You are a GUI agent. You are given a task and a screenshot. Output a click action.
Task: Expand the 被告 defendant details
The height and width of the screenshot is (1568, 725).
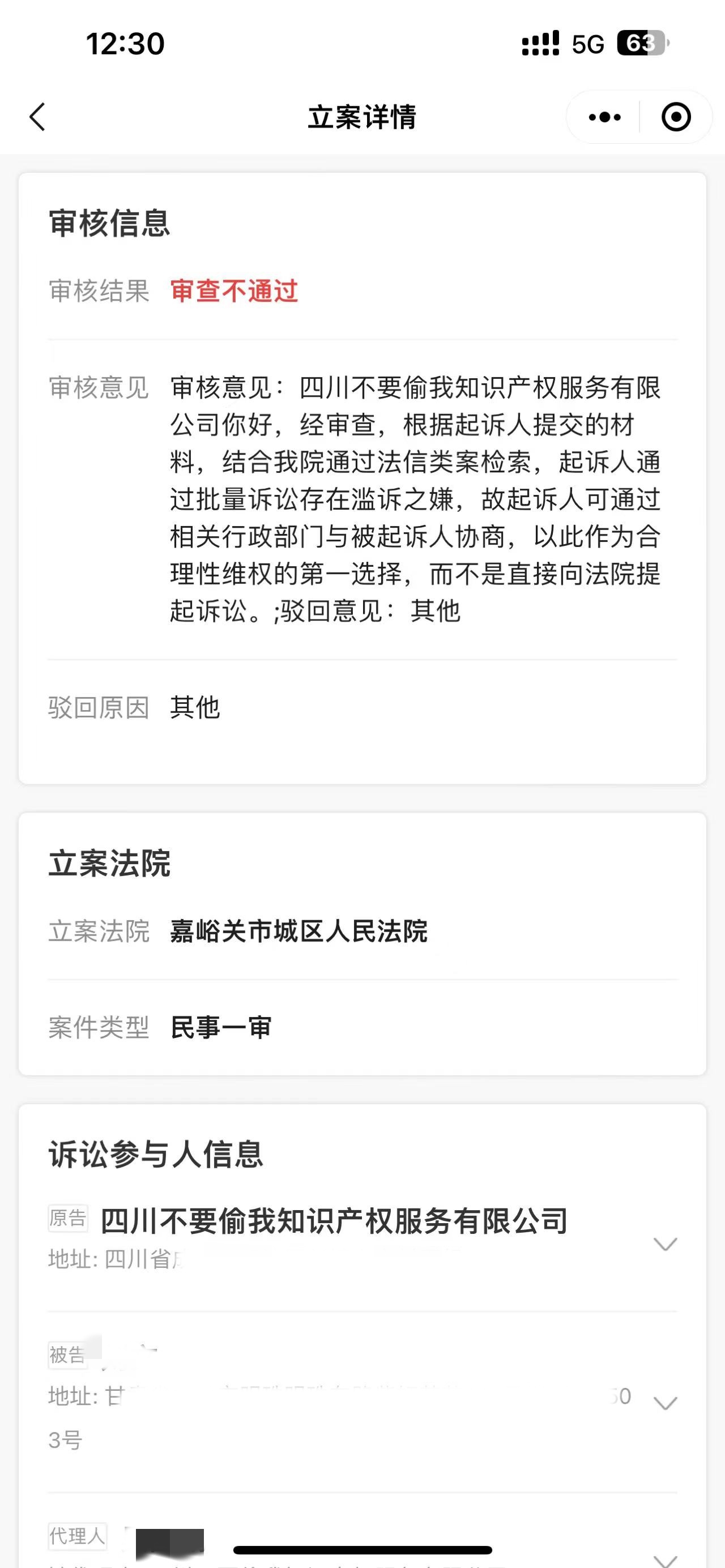click(665, 1403)
